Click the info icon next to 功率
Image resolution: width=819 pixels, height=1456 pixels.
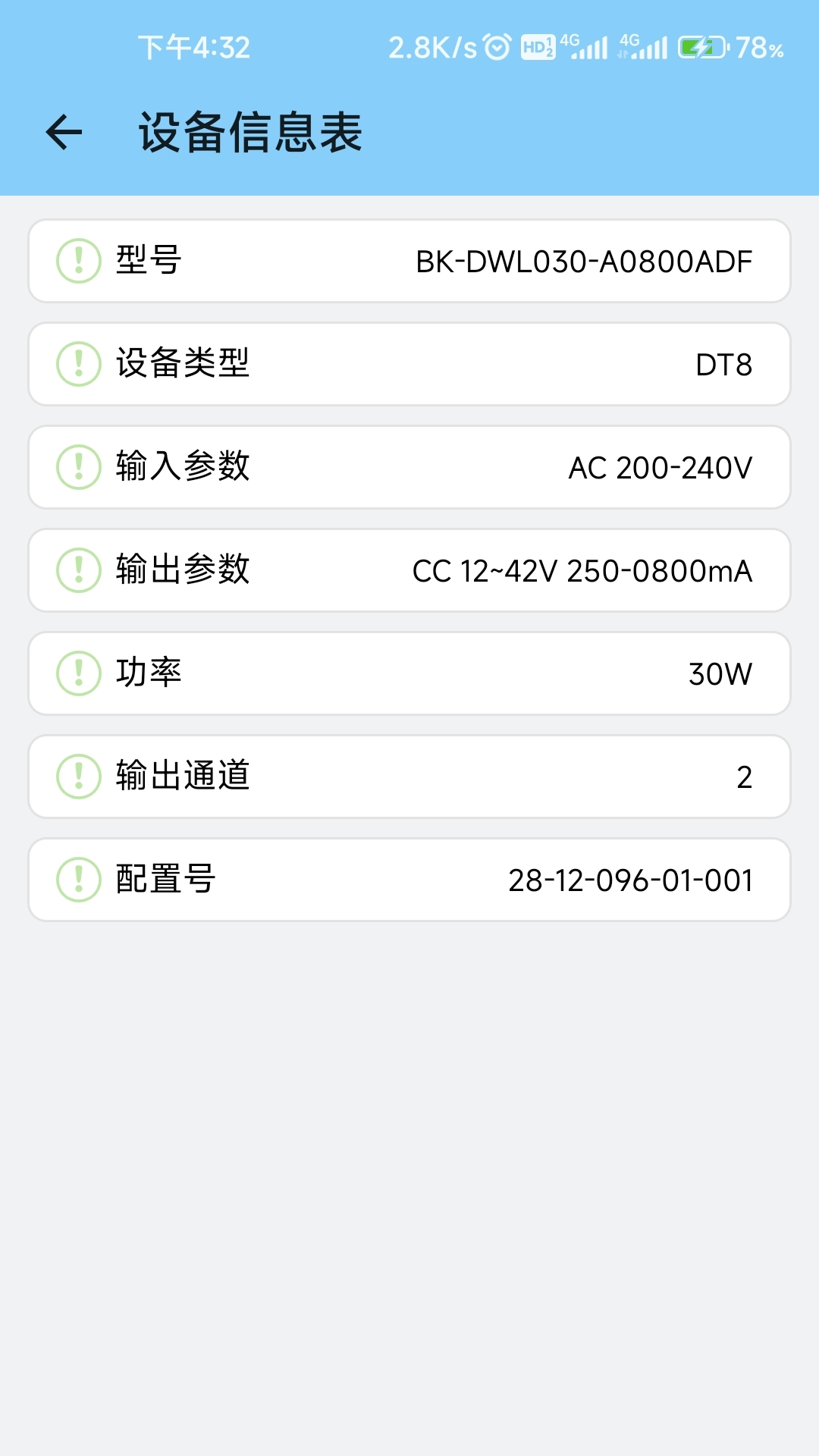click(77, 673)
